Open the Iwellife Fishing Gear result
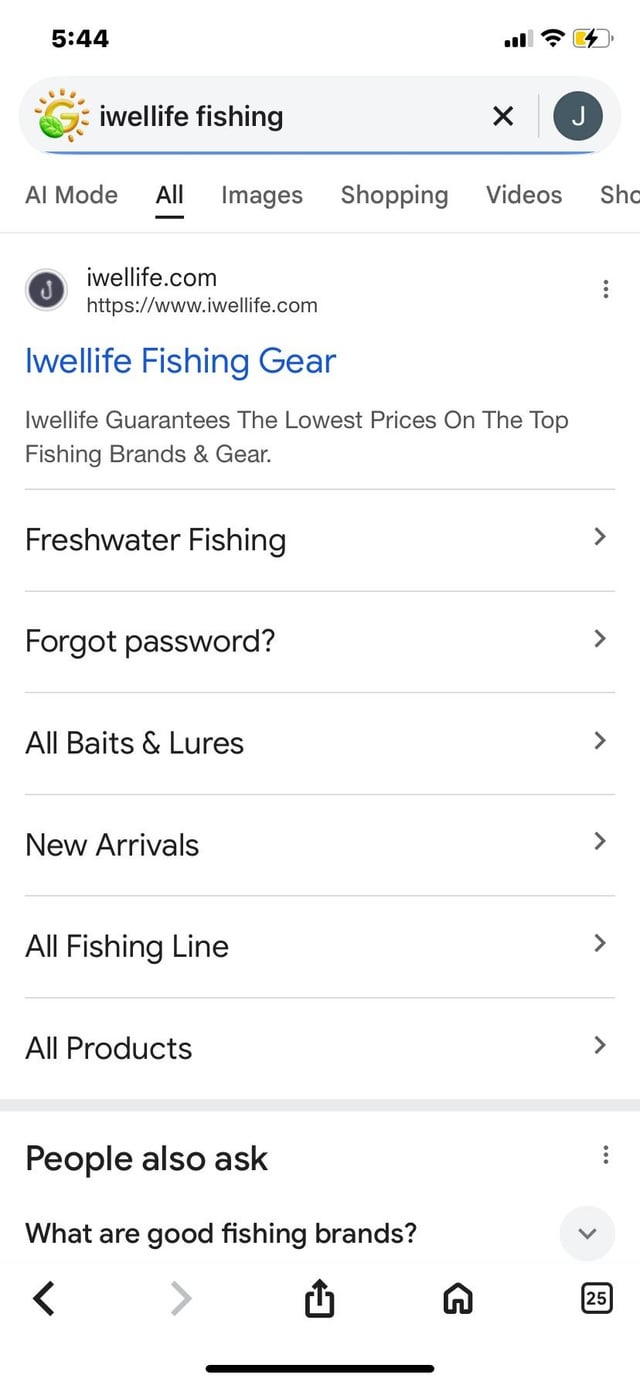This screenshot has width=640, height=1385. [180, 361]
